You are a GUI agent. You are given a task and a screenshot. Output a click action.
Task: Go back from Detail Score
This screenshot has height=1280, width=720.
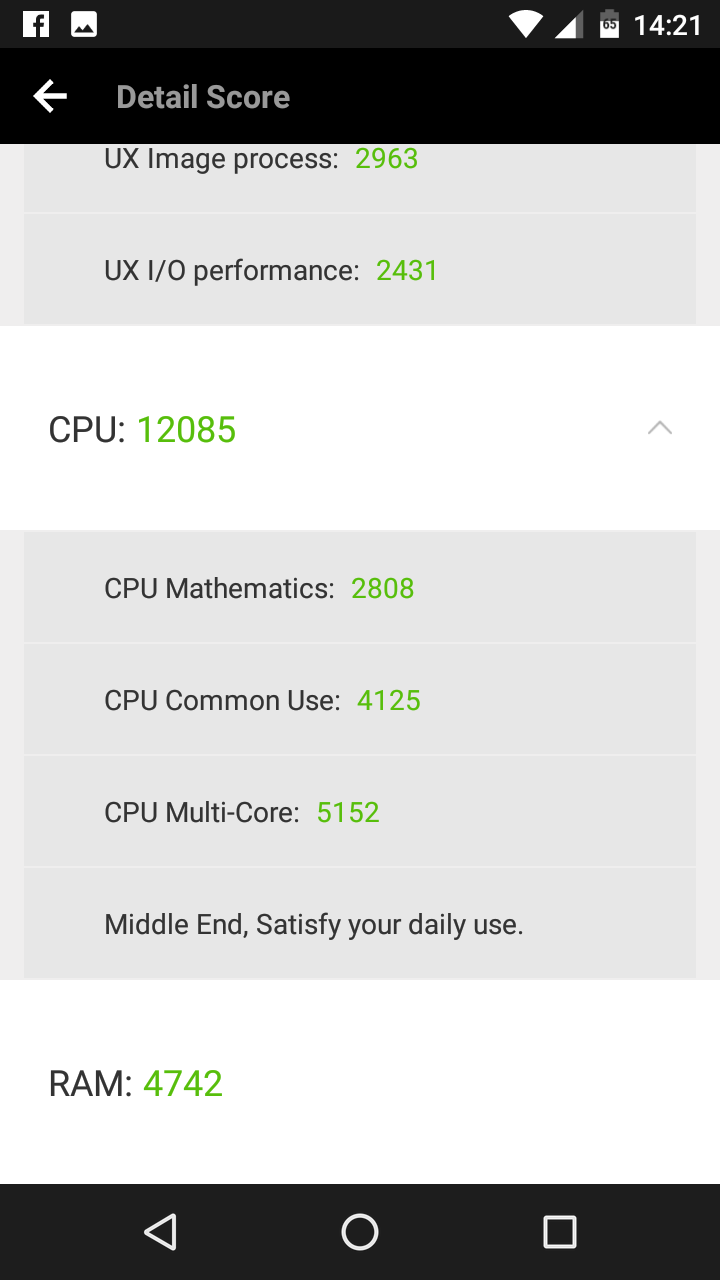pyautogui.click(x=50, y=96)
